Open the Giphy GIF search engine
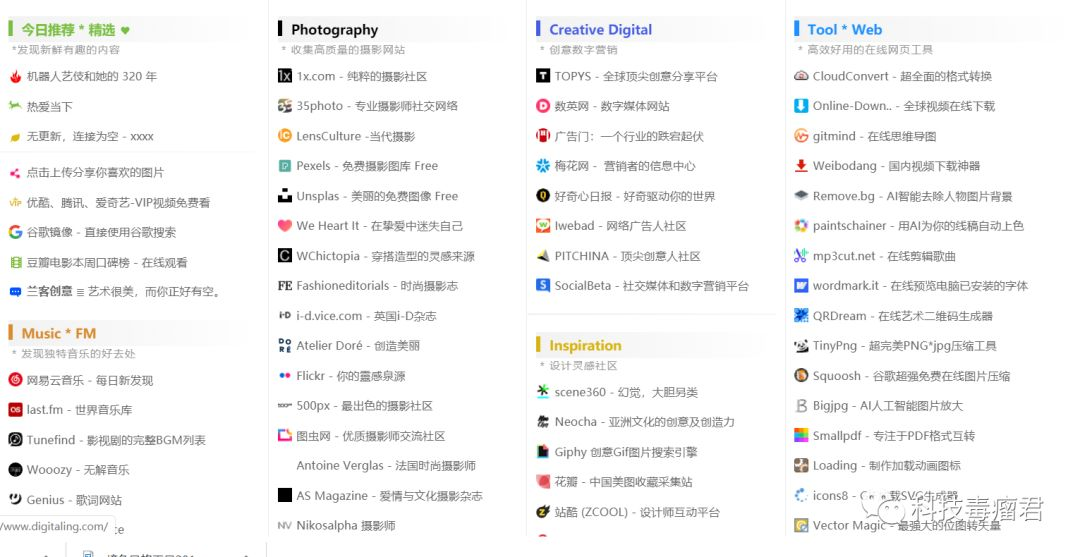The height and width of the screenshot is (557, 1080). [x=625, y=452]
